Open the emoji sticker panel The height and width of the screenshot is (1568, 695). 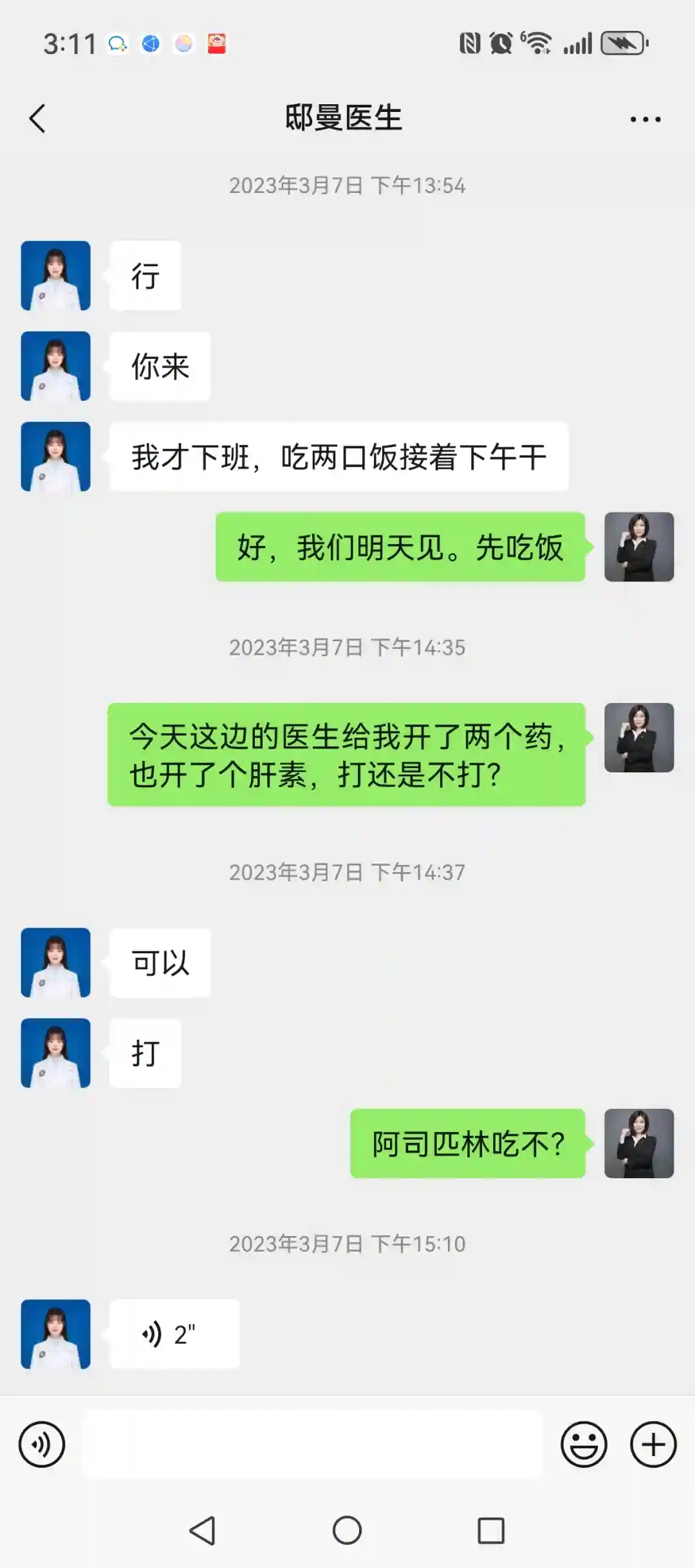pyautogui.click(x=584, y=1445)
